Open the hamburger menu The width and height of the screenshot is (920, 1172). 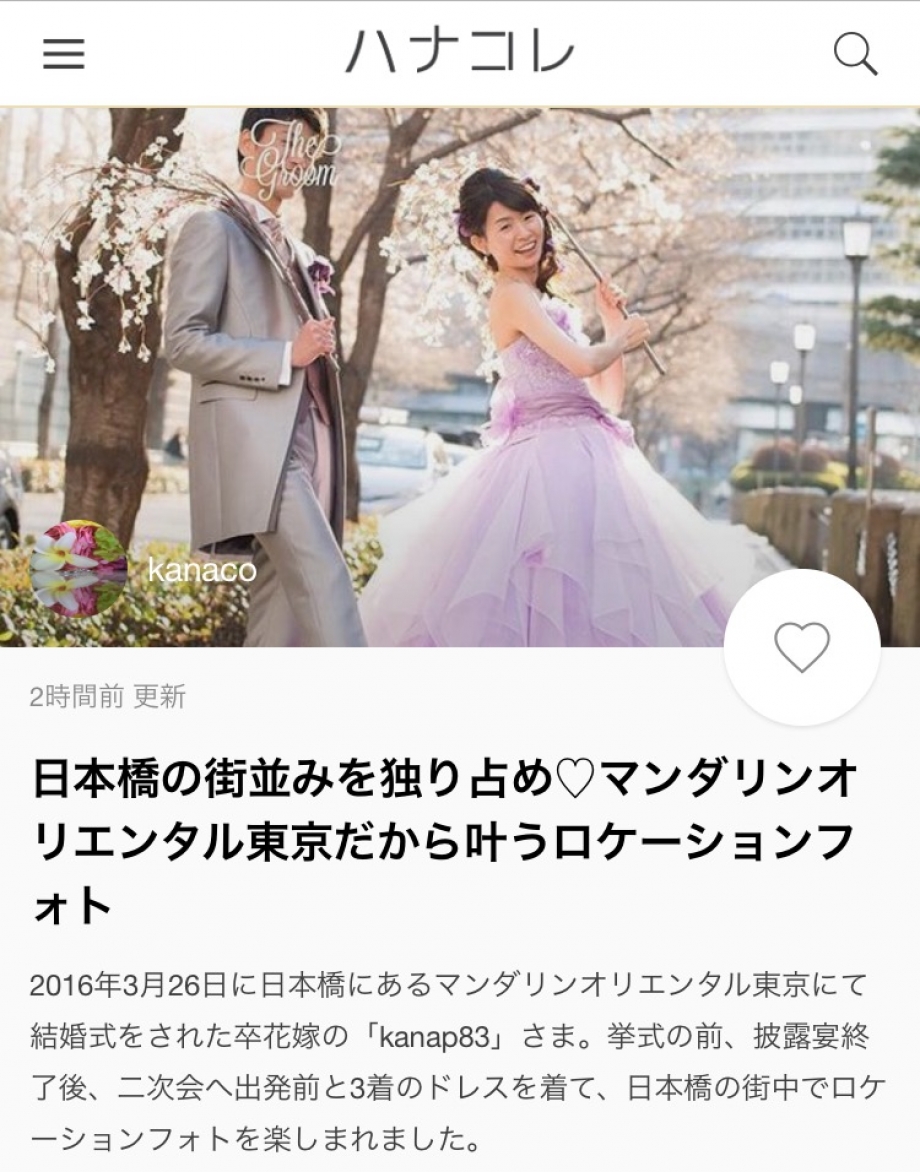click(x=64, y=54)
